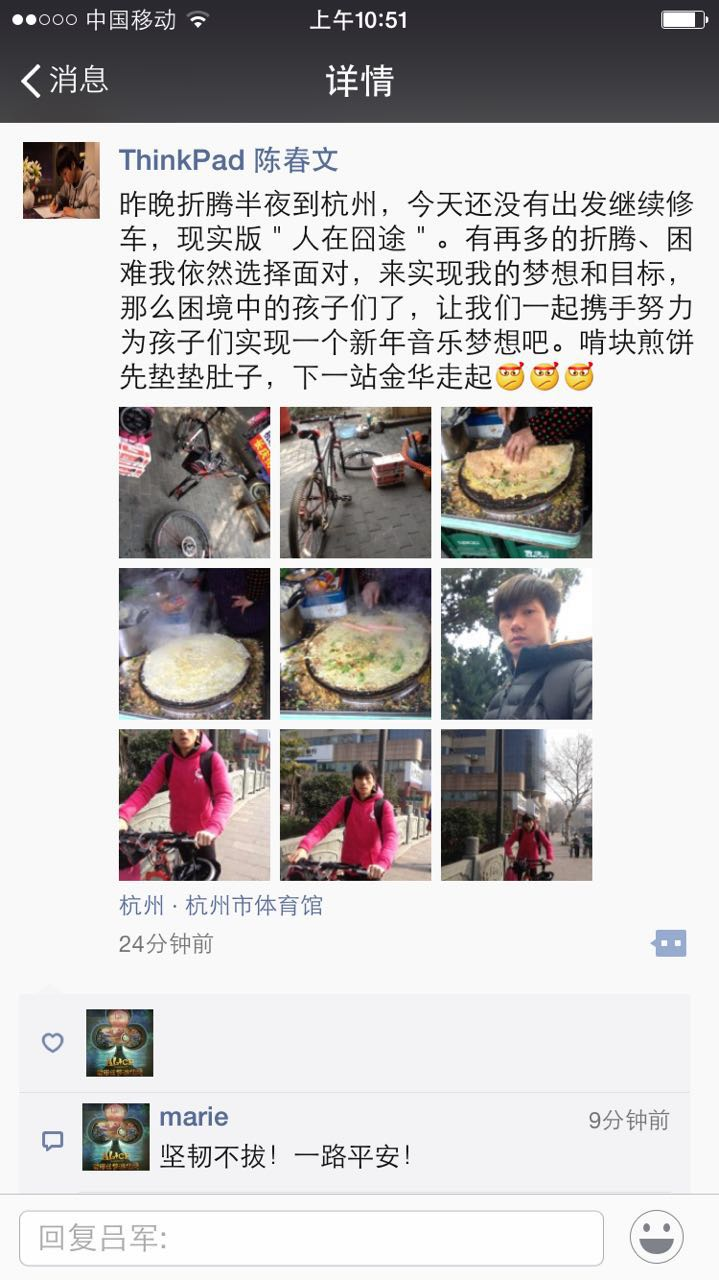Open the upright bicycle photo
Viewport: 719px width, 1280px height.
[355, 482]
